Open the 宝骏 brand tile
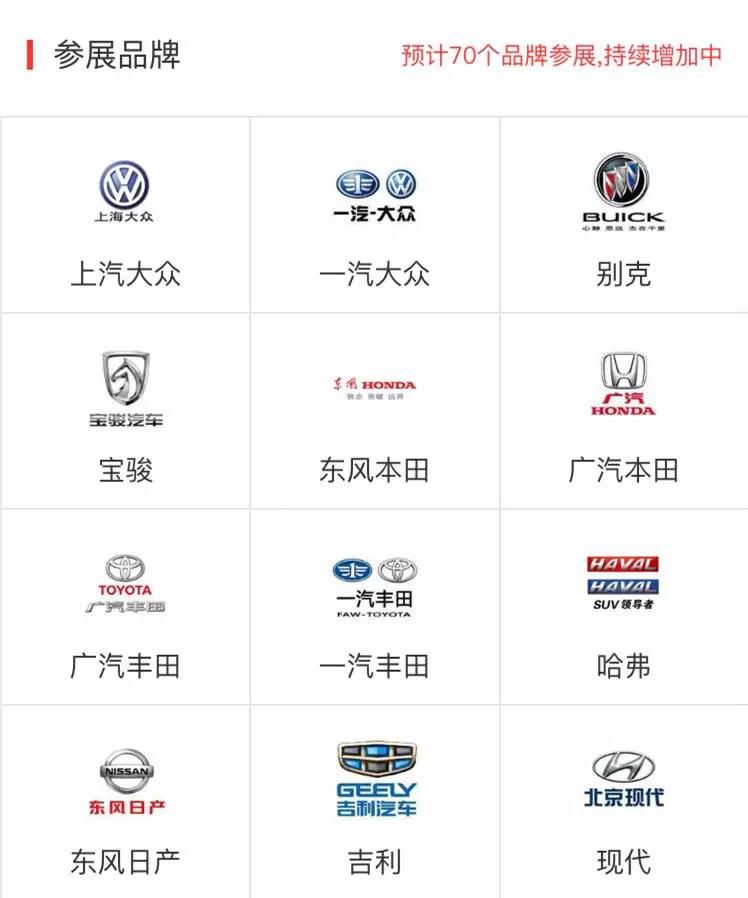The width and height of the screenshot is (748, 898). tap(125, 411)
